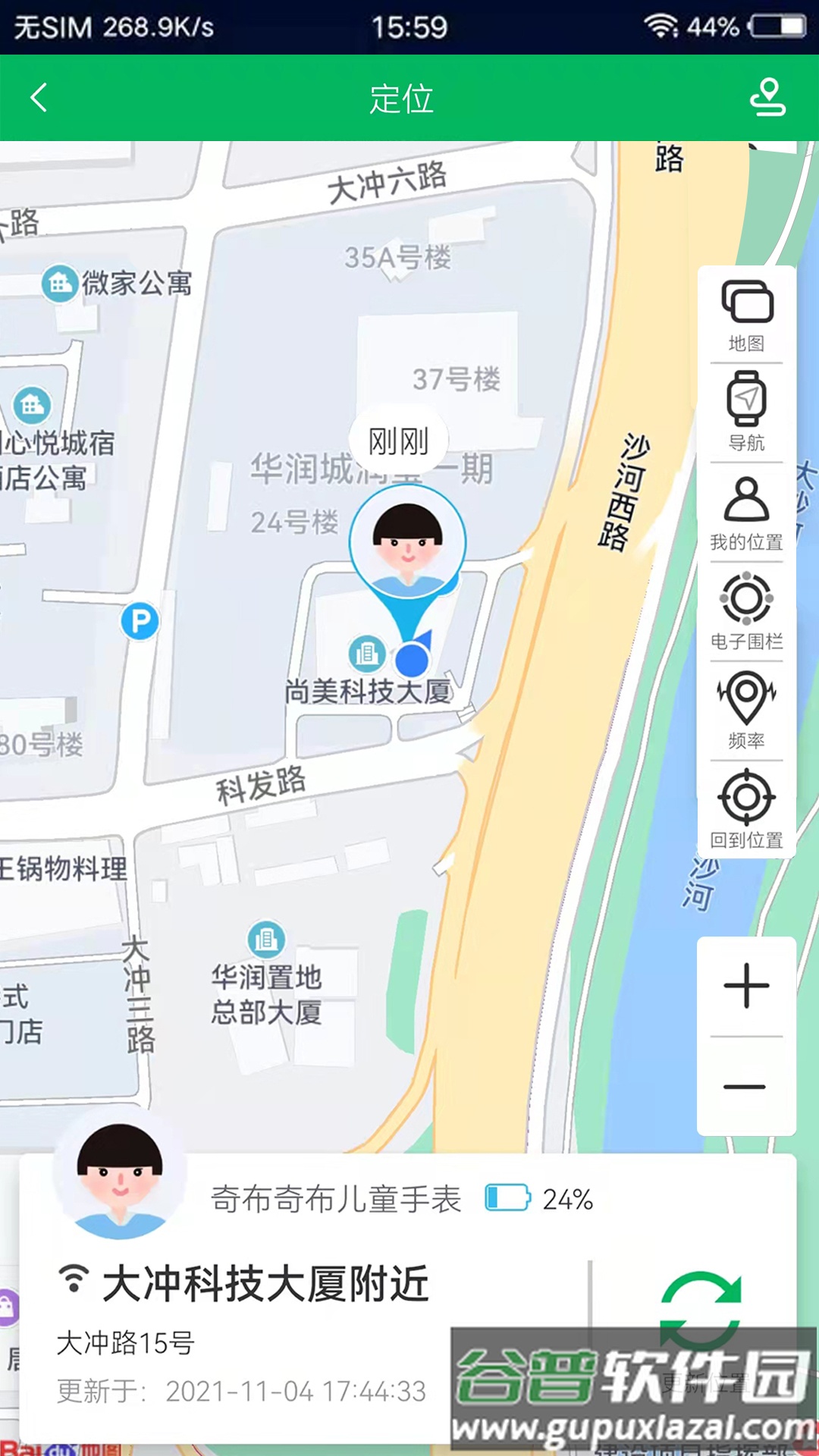Open the 地图 map layers panel
This screenshot has width=819, height=1456.
coord(745,302)
